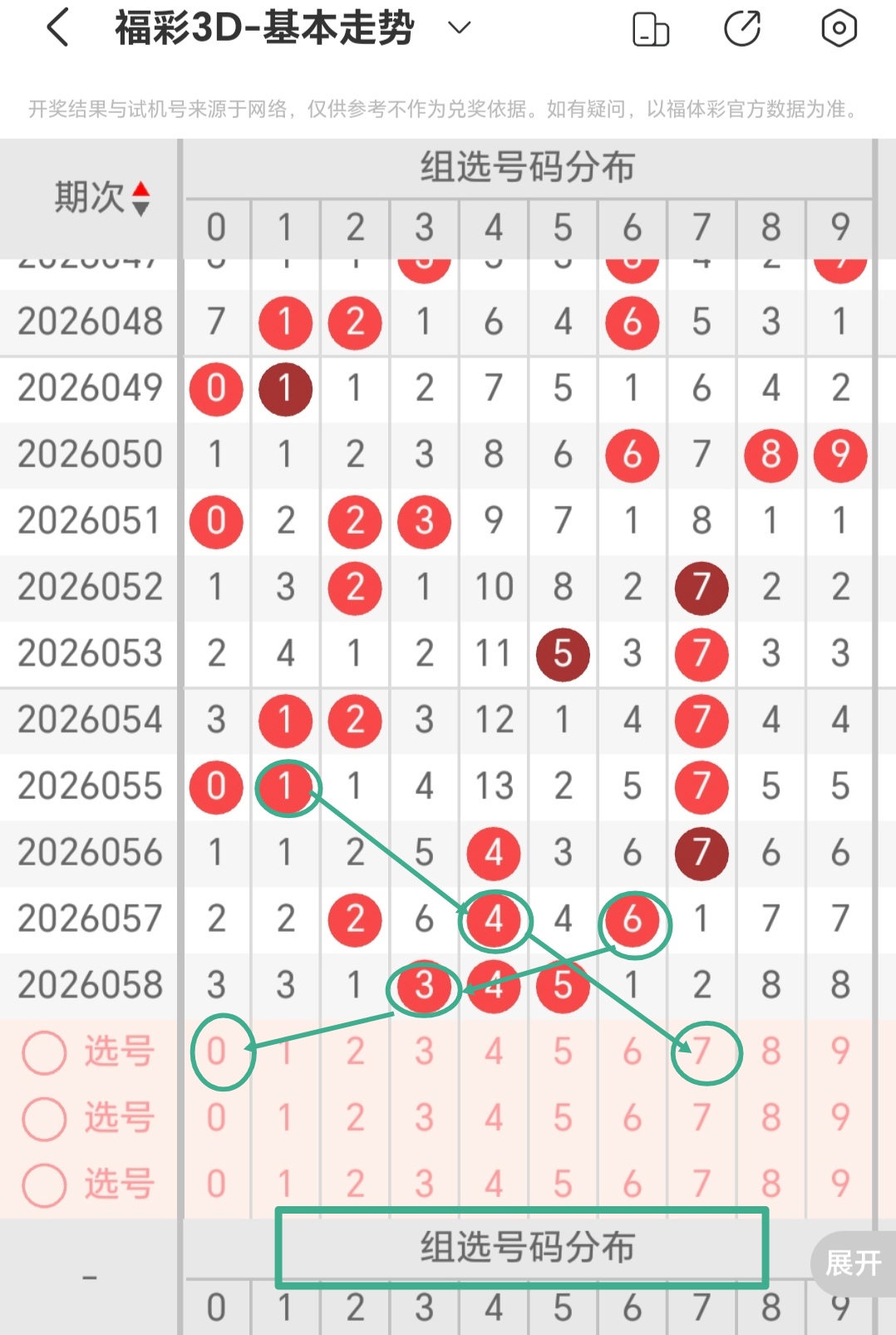Image resolution: width=896 pixels, height=1335 pixels.
Task: Tap the back arrow to exit
Action: [x=56, y=27]
